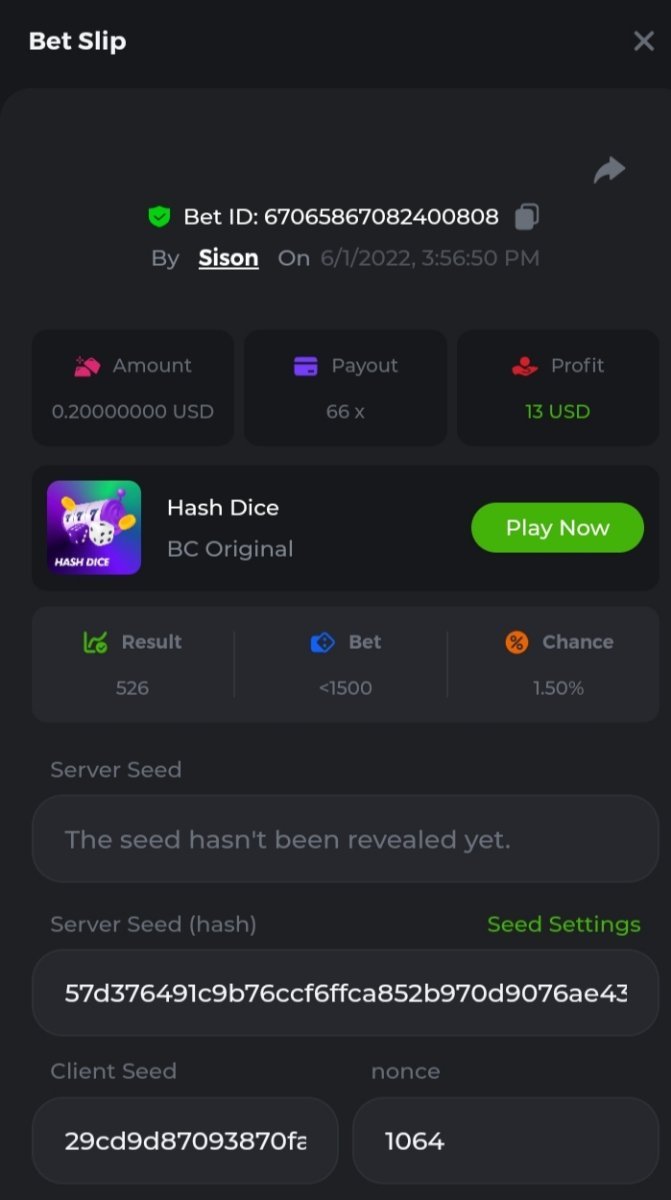
Task: Select the Server Seed hash field
Action: [x=345, y=993]
